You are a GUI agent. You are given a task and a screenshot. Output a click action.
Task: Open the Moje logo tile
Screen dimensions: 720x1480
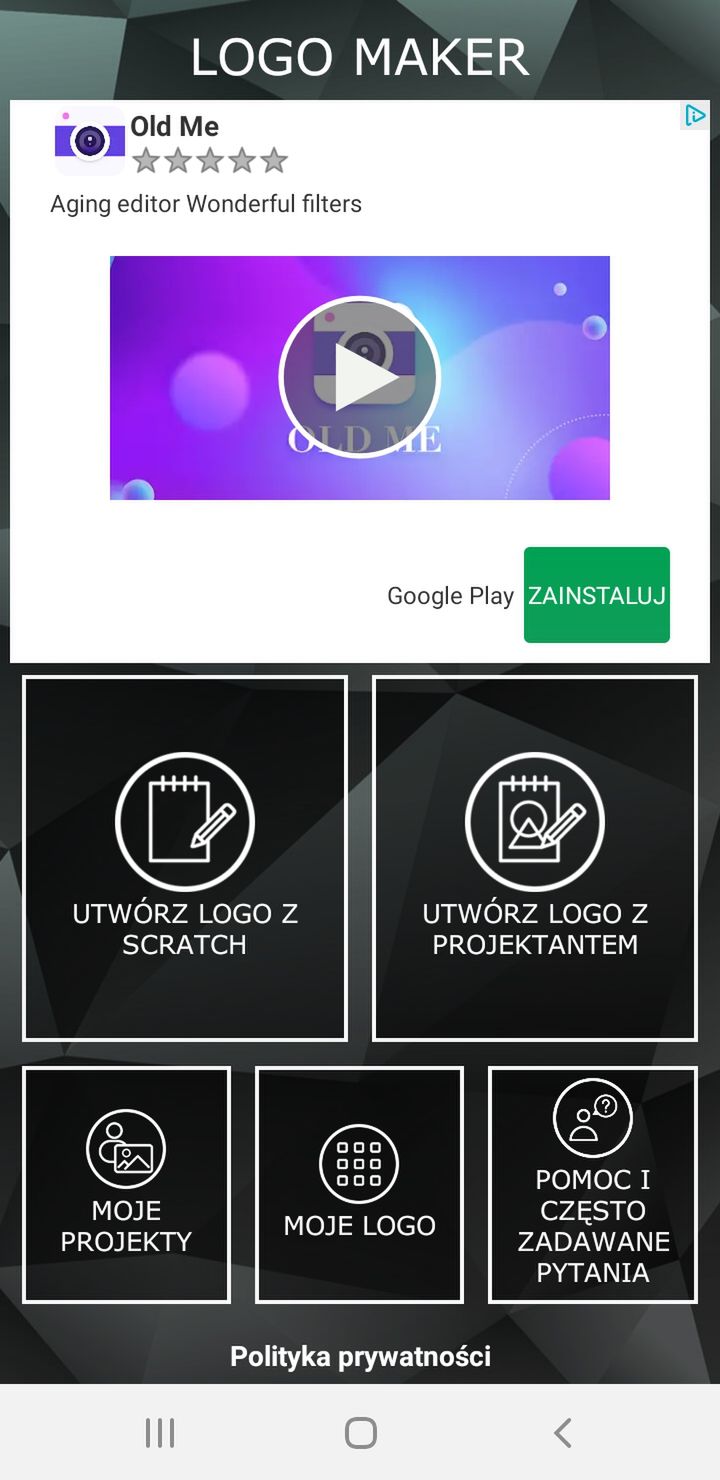click(359, 1185)
